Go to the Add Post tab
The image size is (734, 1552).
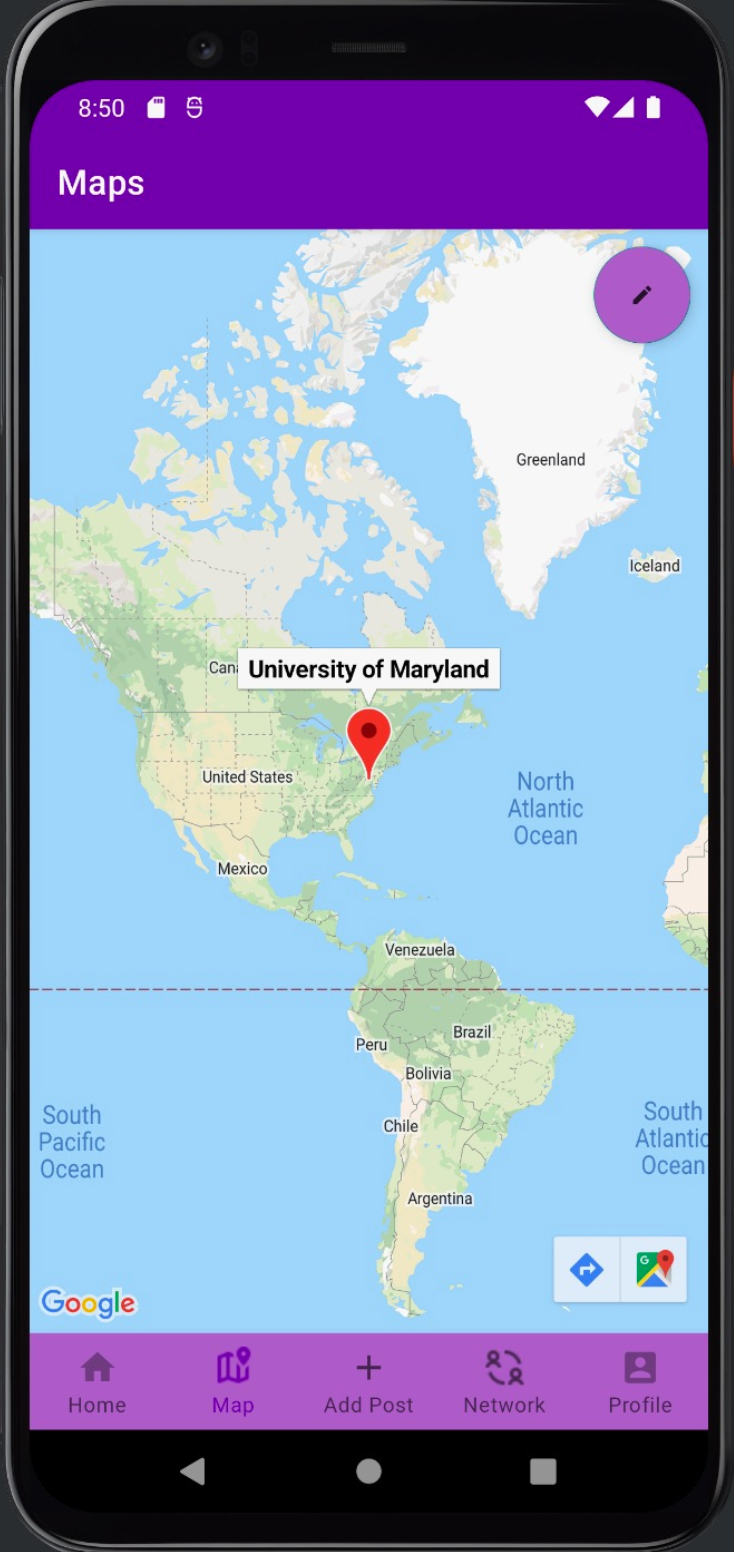(x=368, y=1382)
